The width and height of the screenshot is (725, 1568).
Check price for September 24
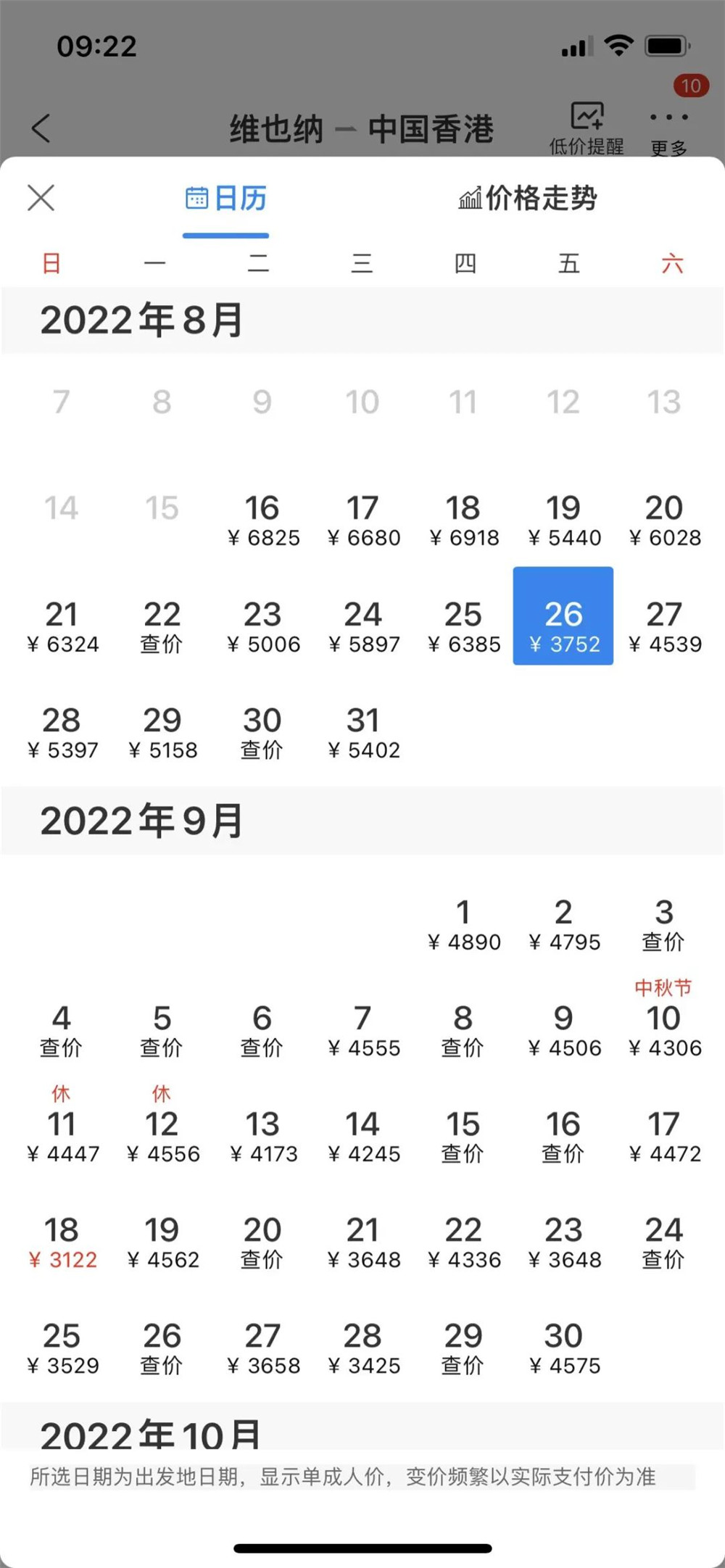[664, 1243]
